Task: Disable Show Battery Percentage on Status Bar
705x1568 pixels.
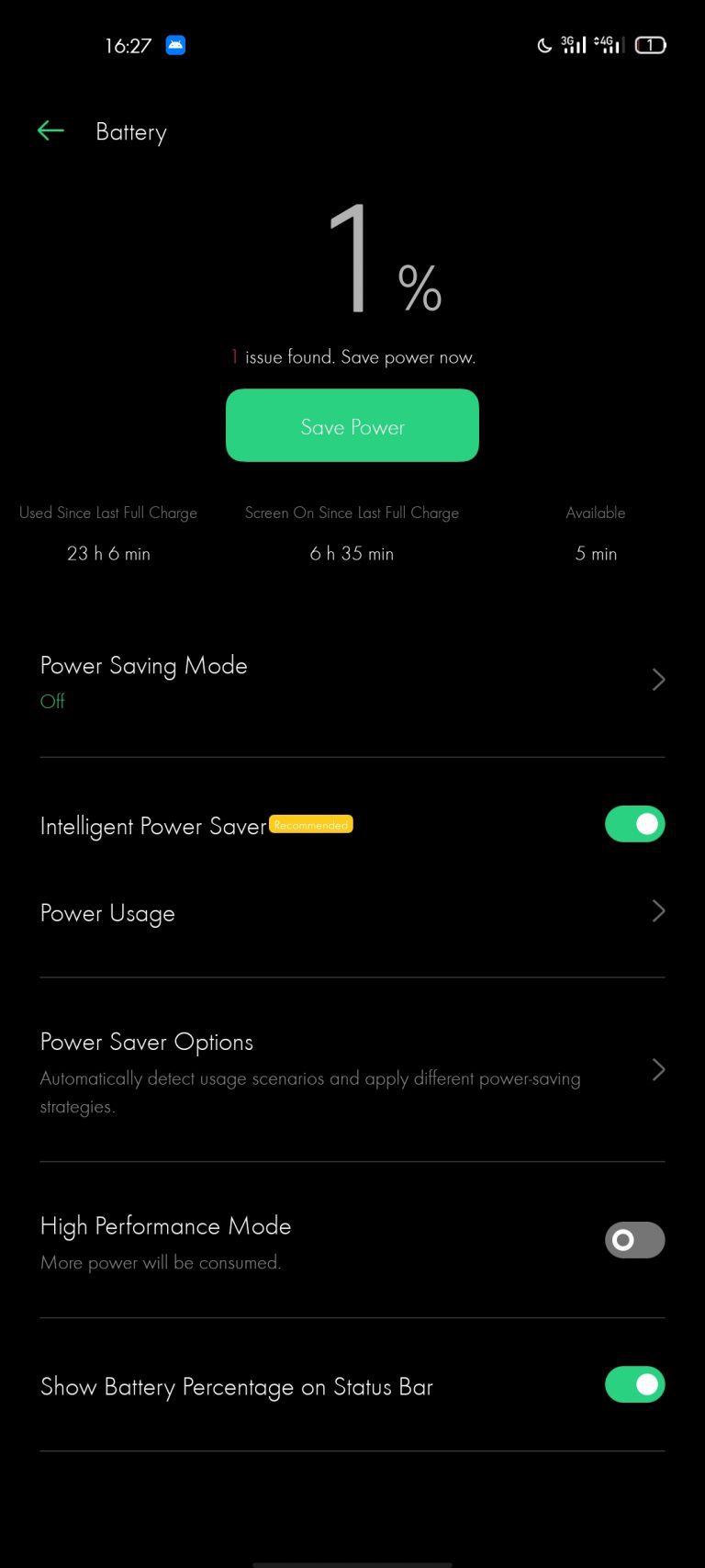Action: pyautogui.click(x=633, y=1385)
